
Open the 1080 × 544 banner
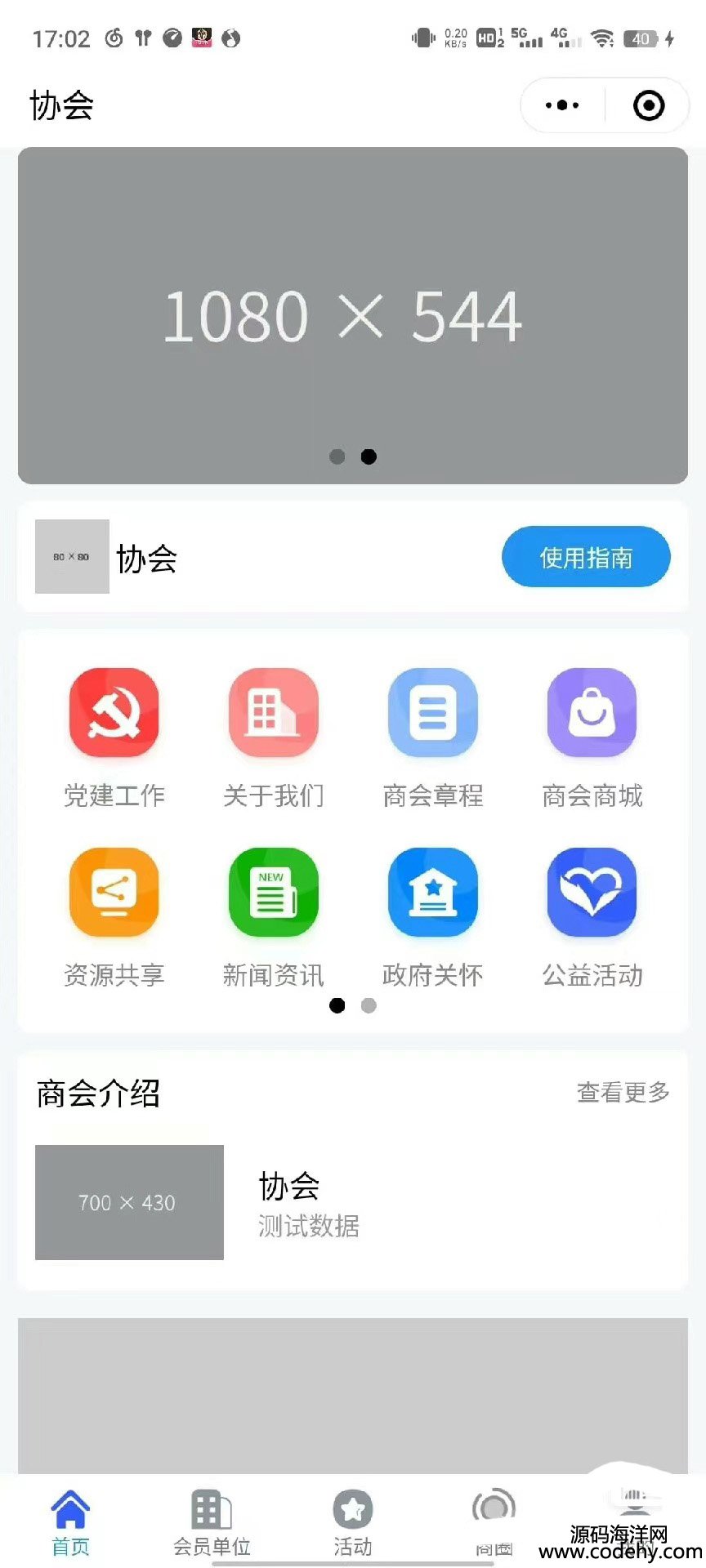(353, 315)
